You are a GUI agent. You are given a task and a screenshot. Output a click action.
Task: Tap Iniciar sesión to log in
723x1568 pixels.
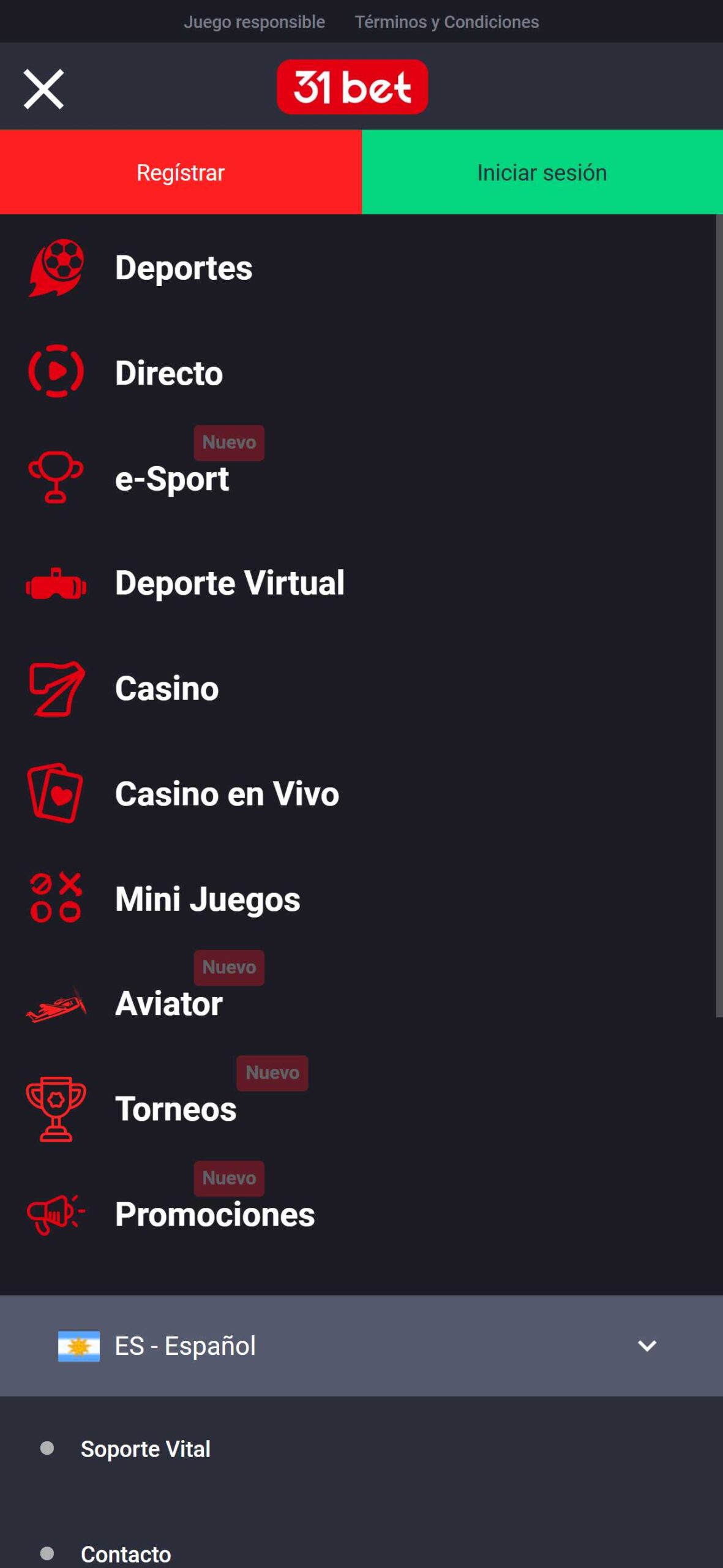(542, 172)
